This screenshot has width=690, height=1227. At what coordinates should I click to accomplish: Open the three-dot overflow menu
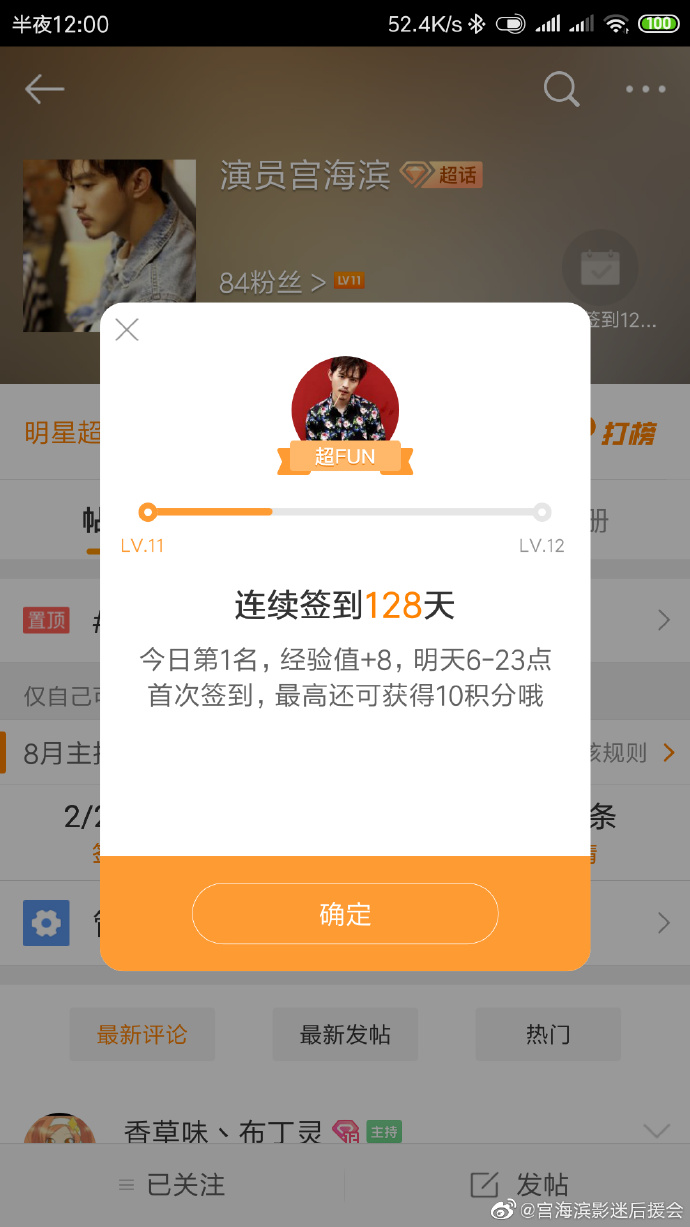645,89
